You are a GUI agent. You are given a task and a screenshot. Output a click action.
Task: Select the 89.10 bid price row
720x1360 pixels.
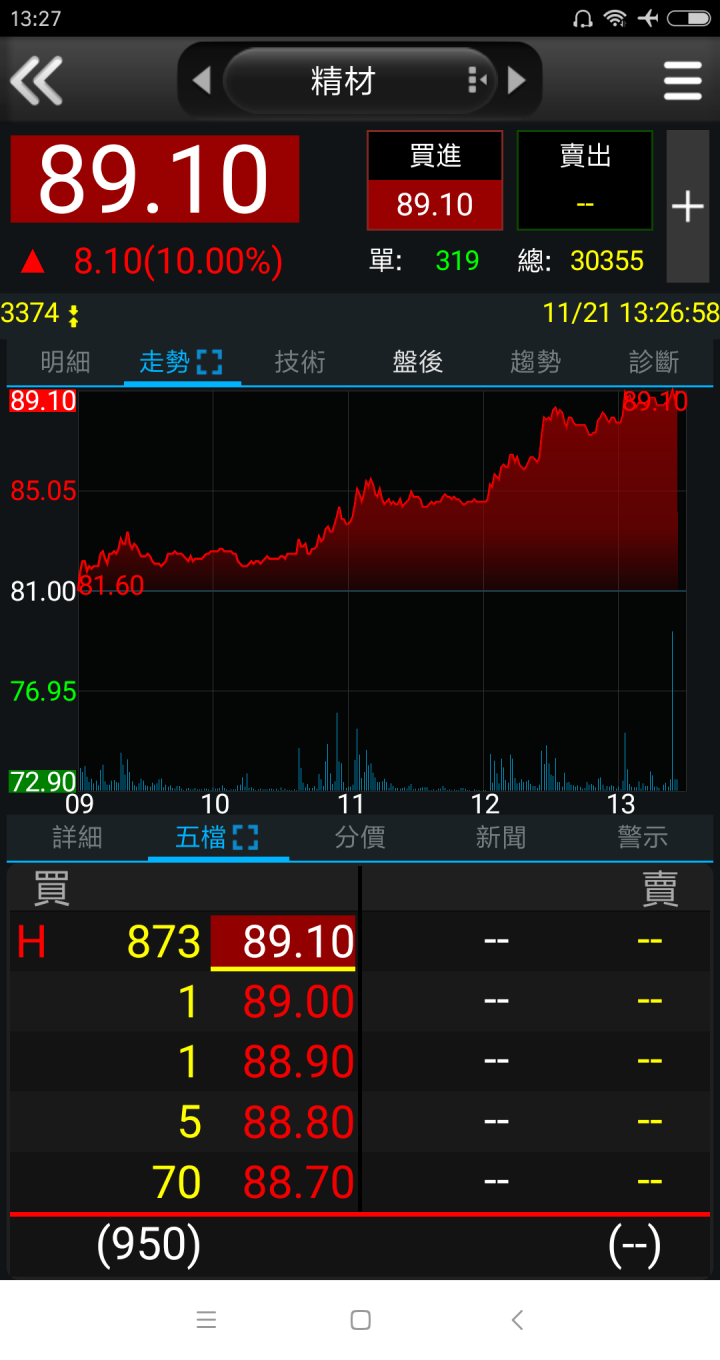click(284, 942)
